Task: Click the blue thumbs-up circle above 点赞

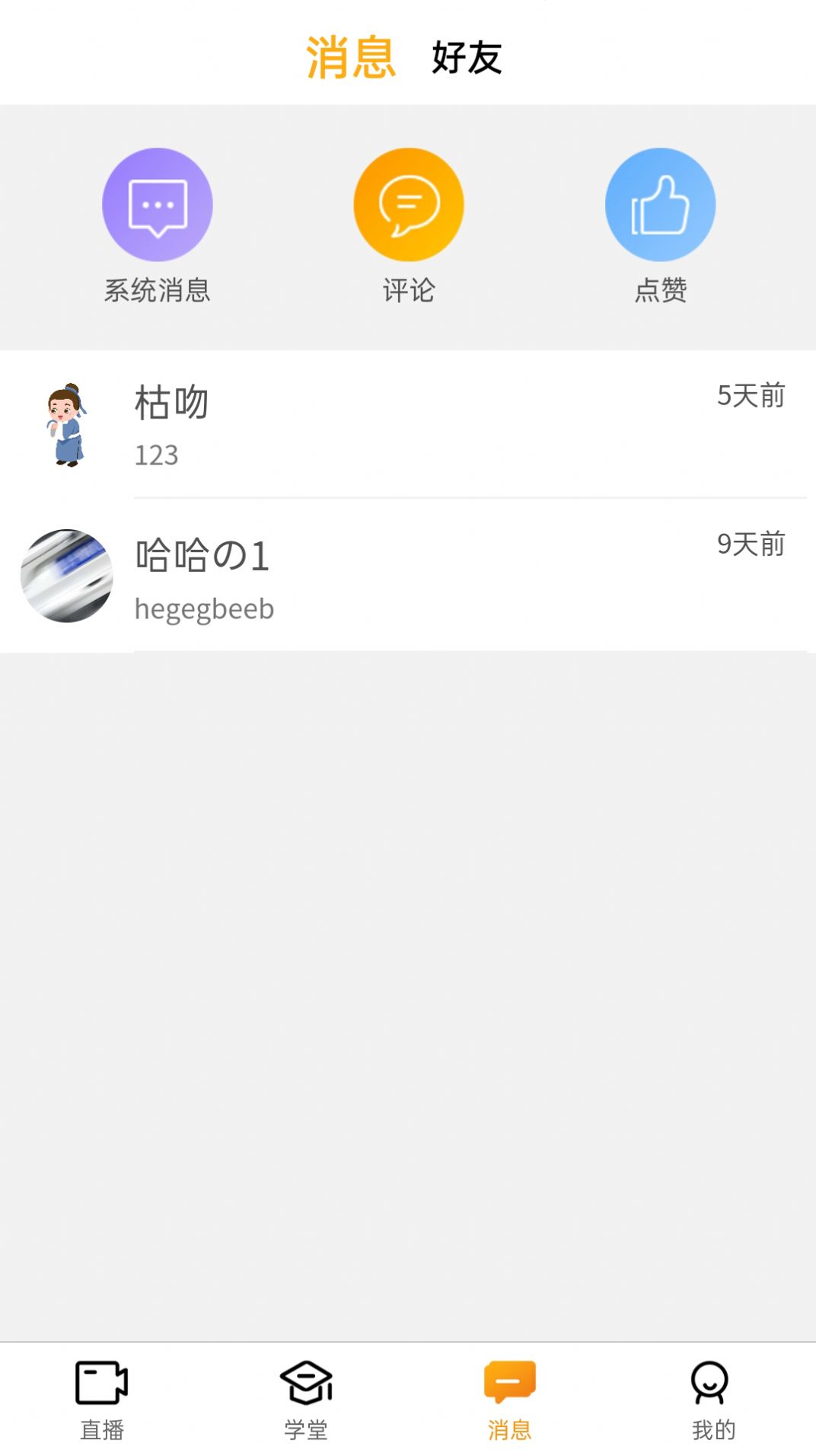Action: (x=659, y=204)
